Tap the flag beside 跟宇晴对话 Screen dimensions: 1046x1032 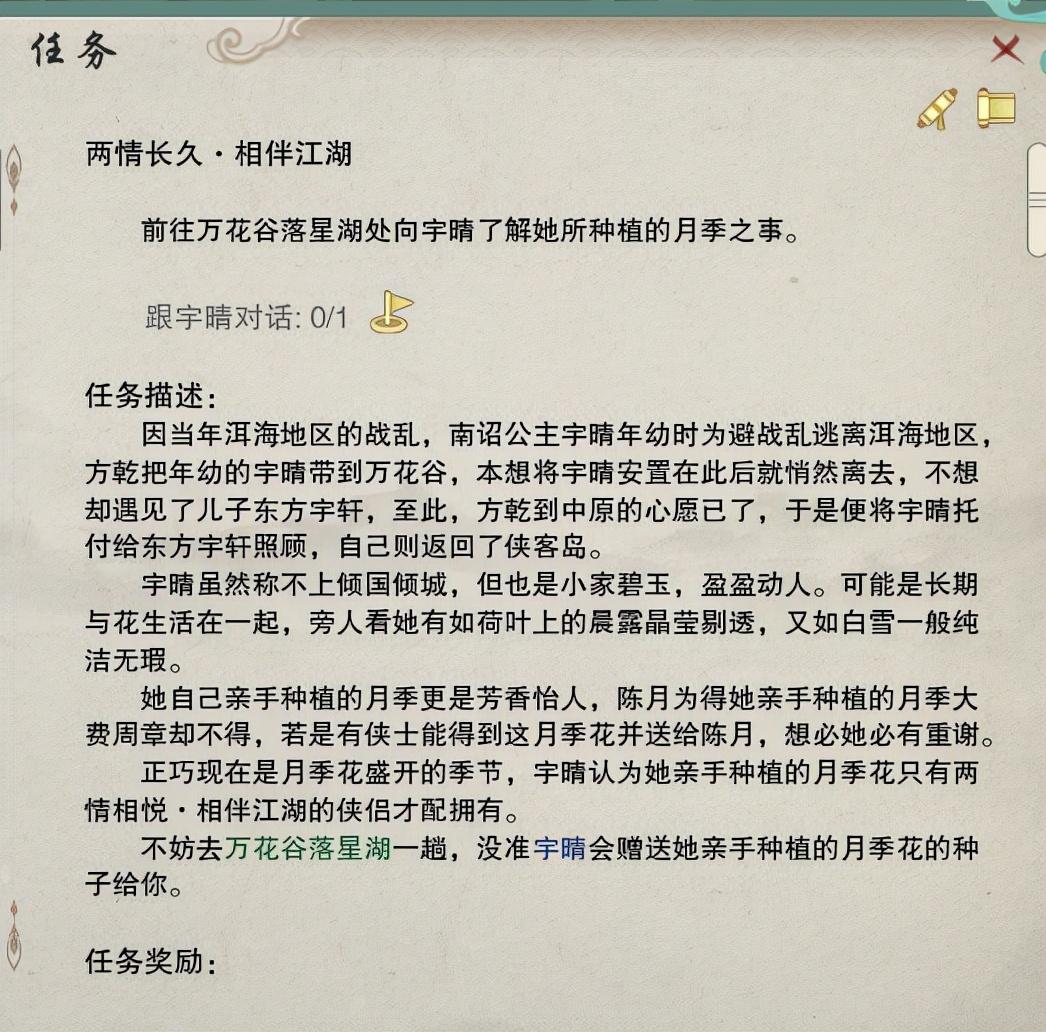point(391,313)
